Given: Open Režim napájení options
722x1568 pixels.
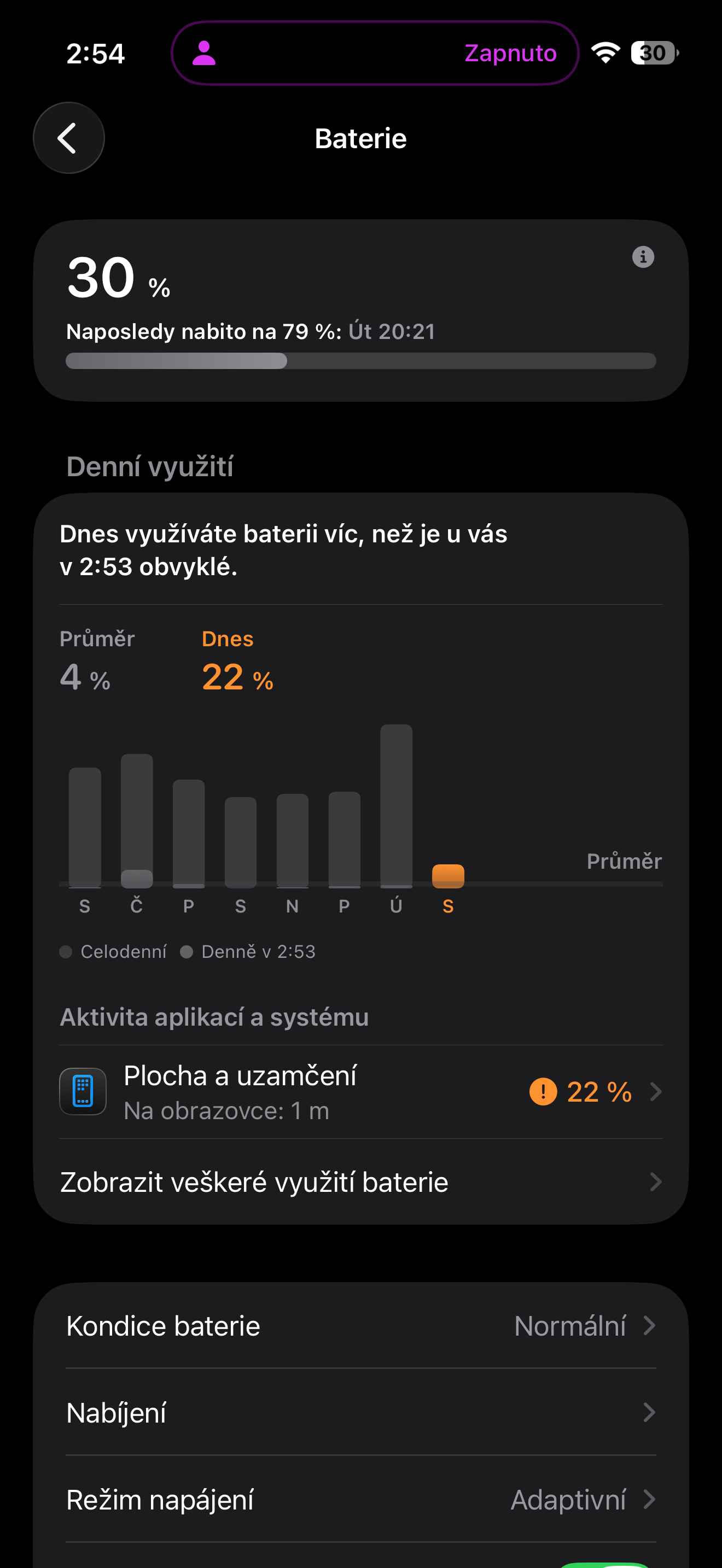Looking at the screenshot, I should pyautogui.click(x=360, y=1499).
